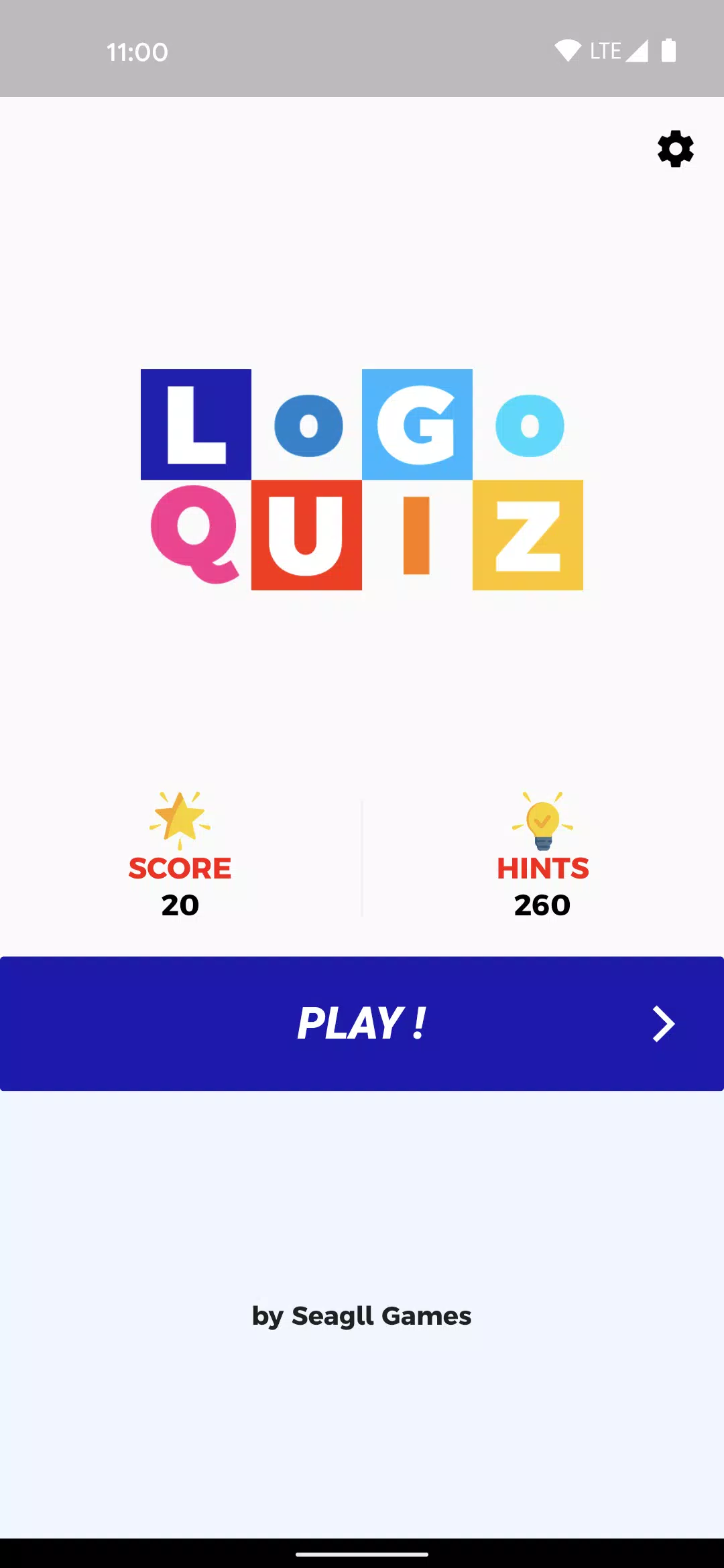This screenshot has width=724, height=1568.
Task: Click the light blue G tile in the logo
Action: [417, 423]
